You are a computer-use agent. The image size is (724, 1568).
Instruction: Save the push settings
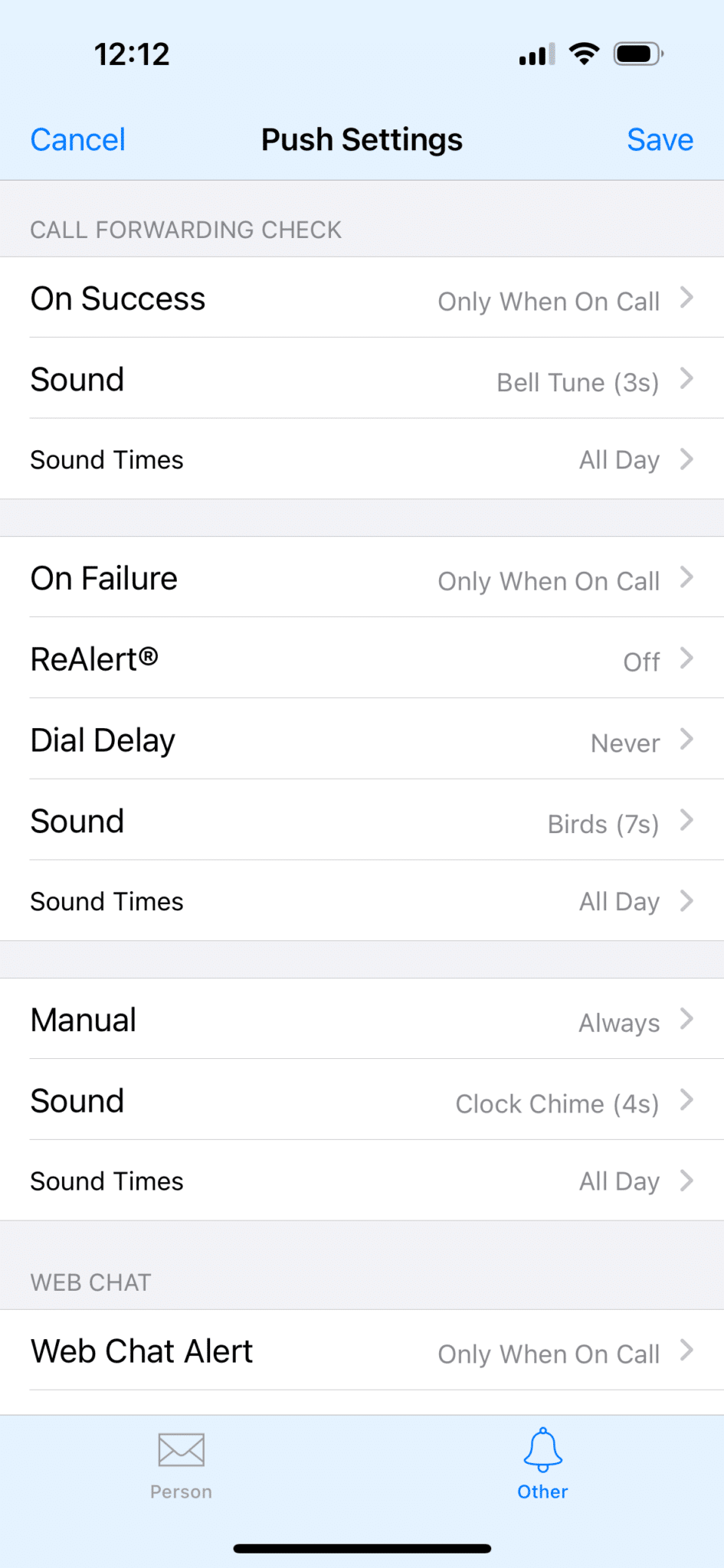[x=660, y=139]
